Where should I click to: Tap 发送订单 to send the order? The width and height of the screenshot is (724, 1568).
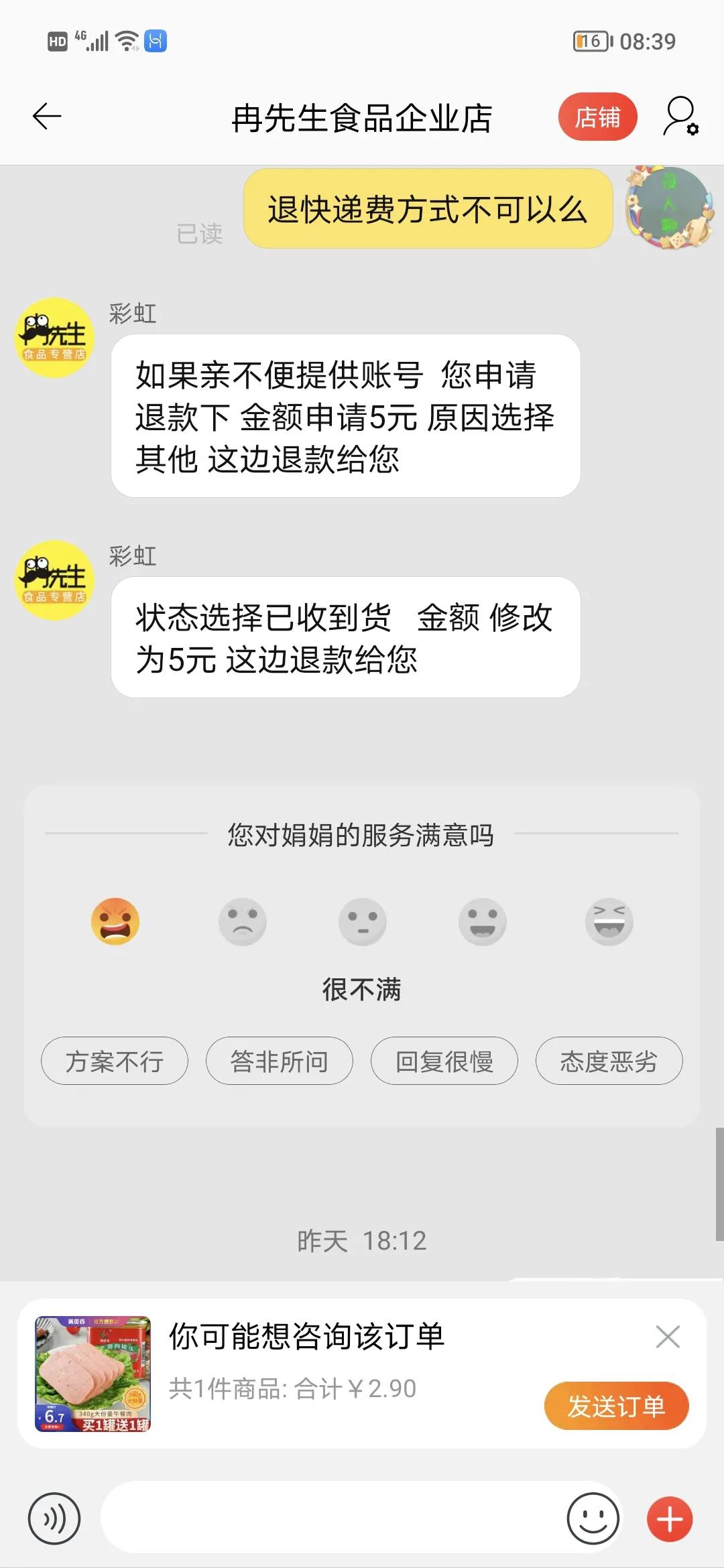[617, 1407]
